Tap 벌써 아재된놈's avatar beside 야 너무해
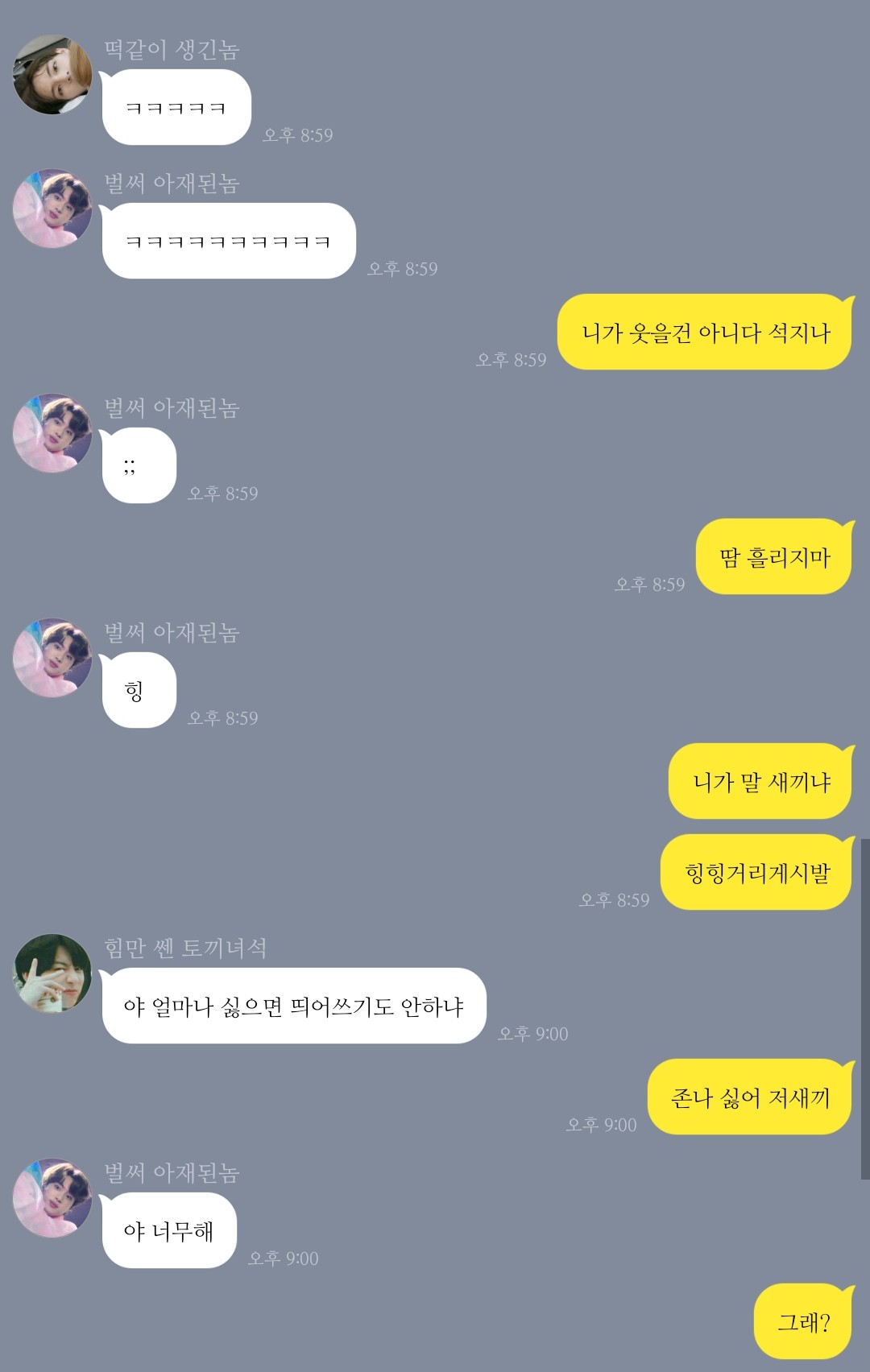Image resolution: width=870 pixels, height=1372 pixels. tap(52, 1197)
